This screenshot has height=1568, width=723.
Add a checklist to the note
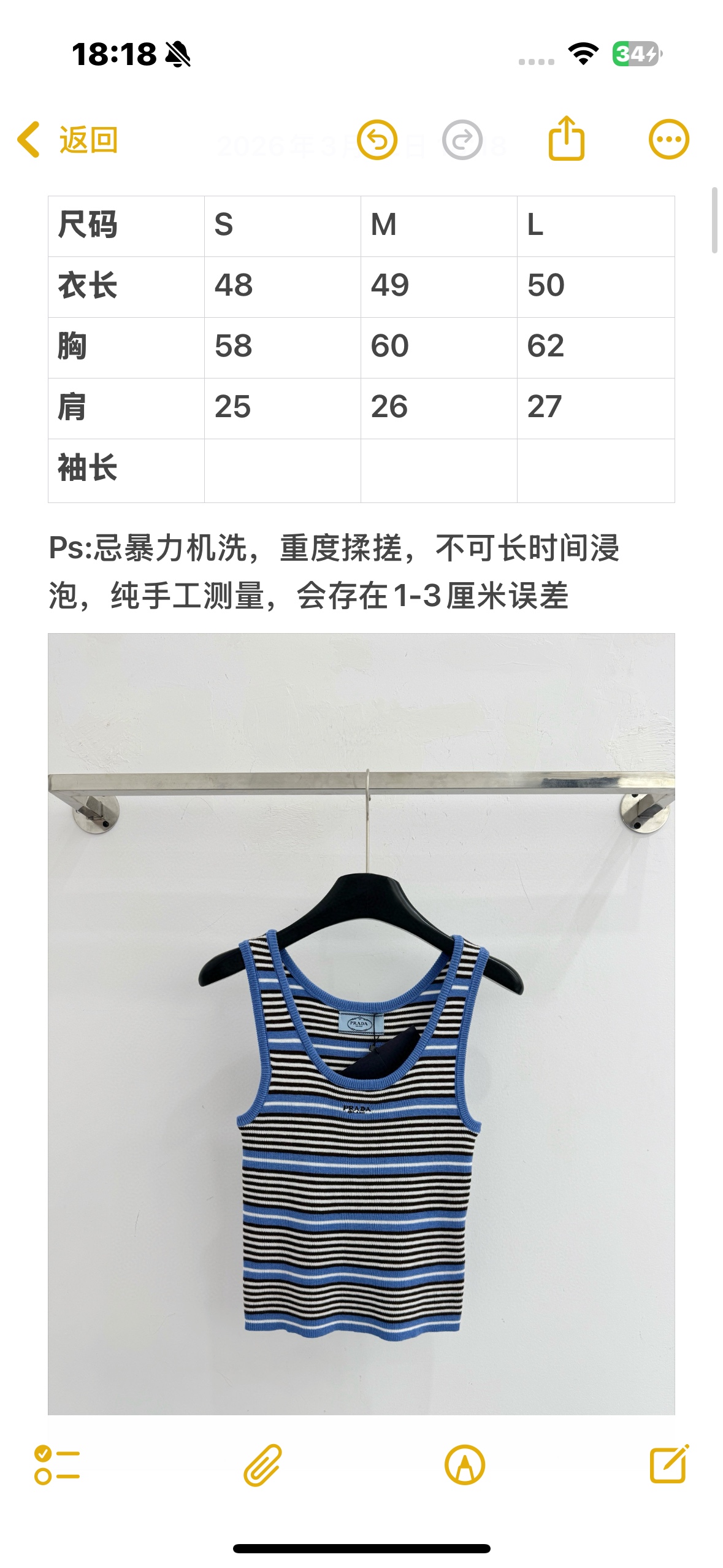click(57, 1465)
